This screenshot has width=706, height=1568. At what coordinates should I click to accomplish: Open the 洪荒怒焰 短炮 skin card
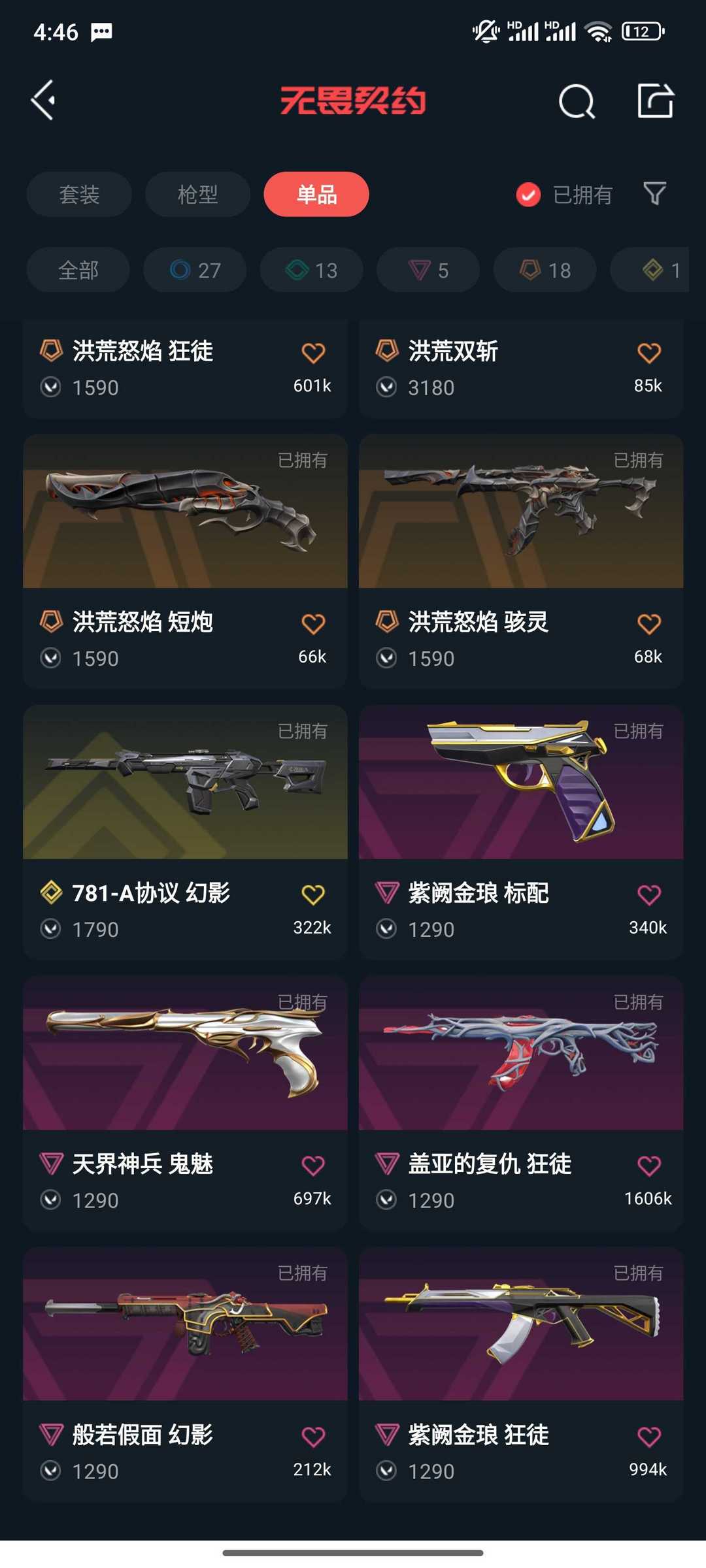tap(185, 561)
